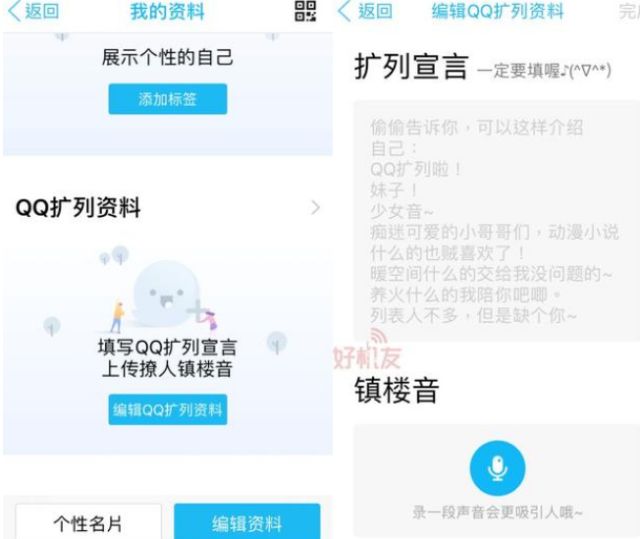Tap the microphone to record 镇楼音
640x539 pixels.
[x=497, y=469]
